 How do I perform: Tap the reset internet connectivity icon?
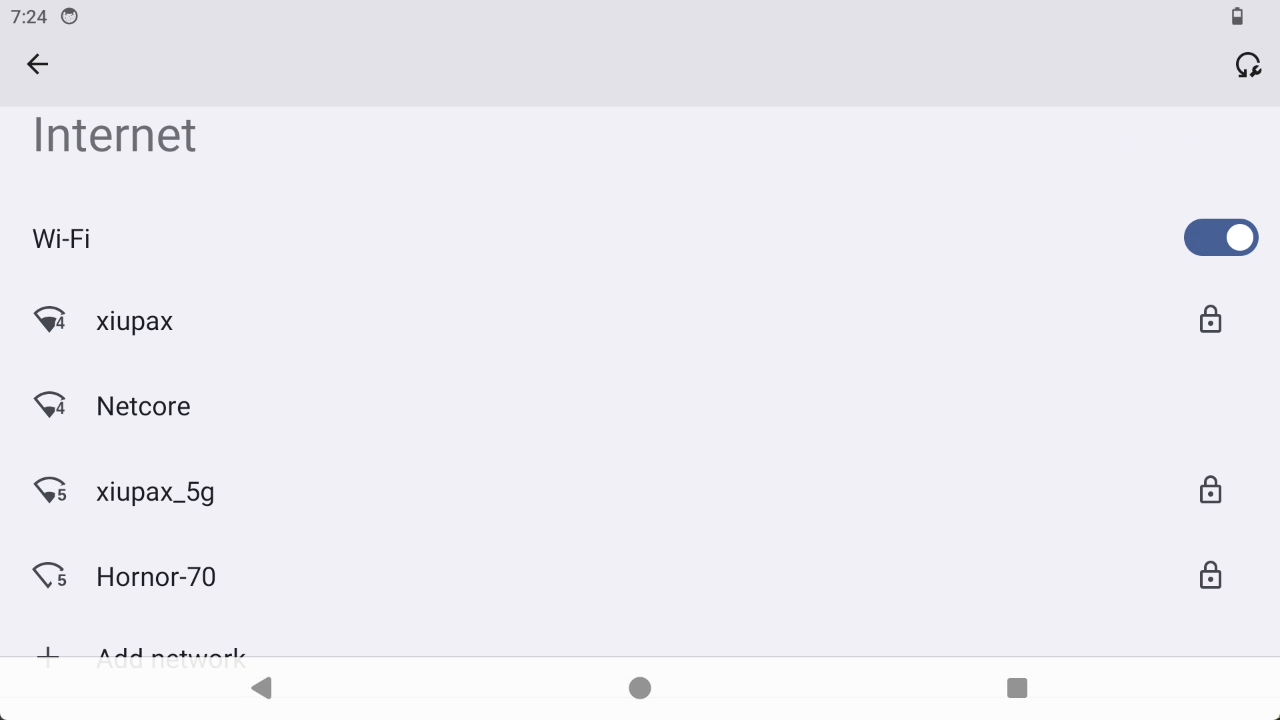pos(1247,65)
